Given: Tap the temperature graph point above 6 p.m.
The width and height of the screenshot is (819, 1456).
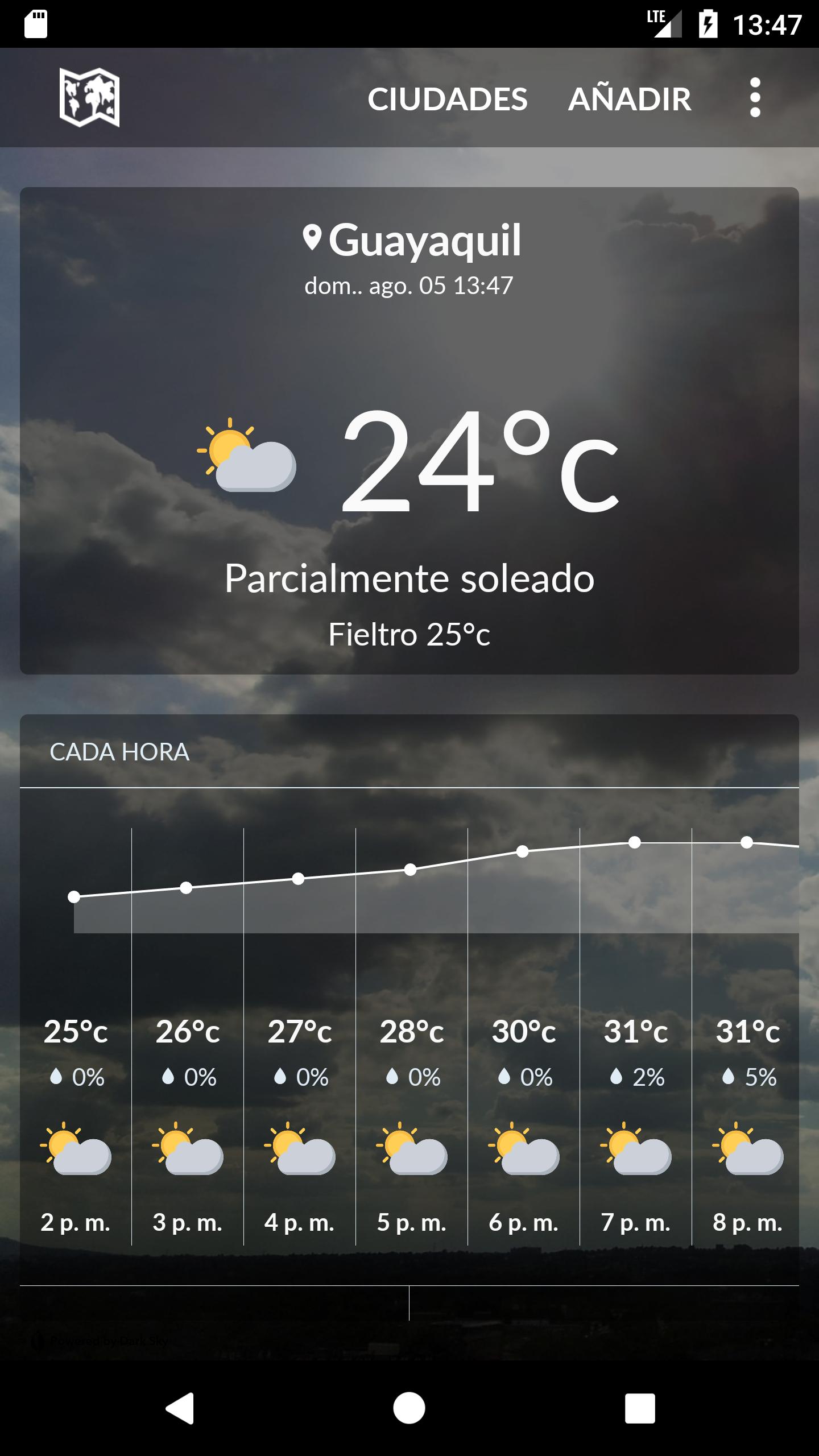Looking at the screenshot, I should point(522,851).
